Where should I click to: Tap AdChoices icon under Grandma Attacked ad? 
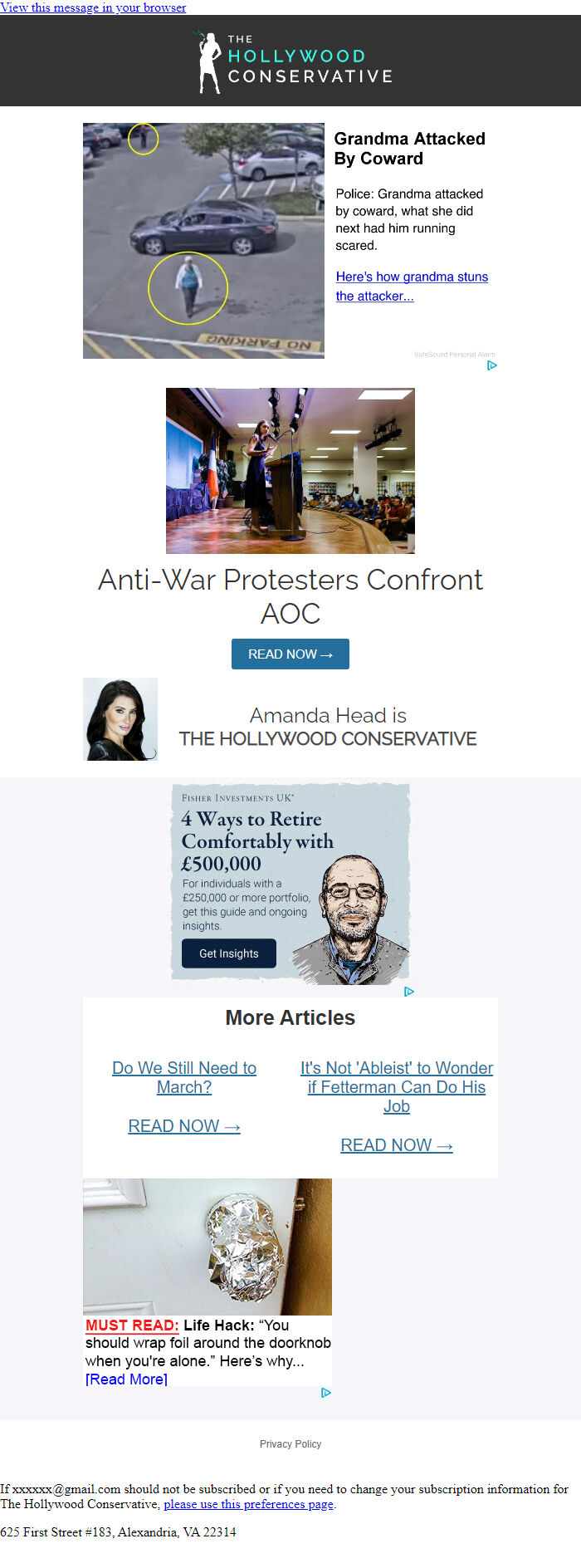[492, 365]
